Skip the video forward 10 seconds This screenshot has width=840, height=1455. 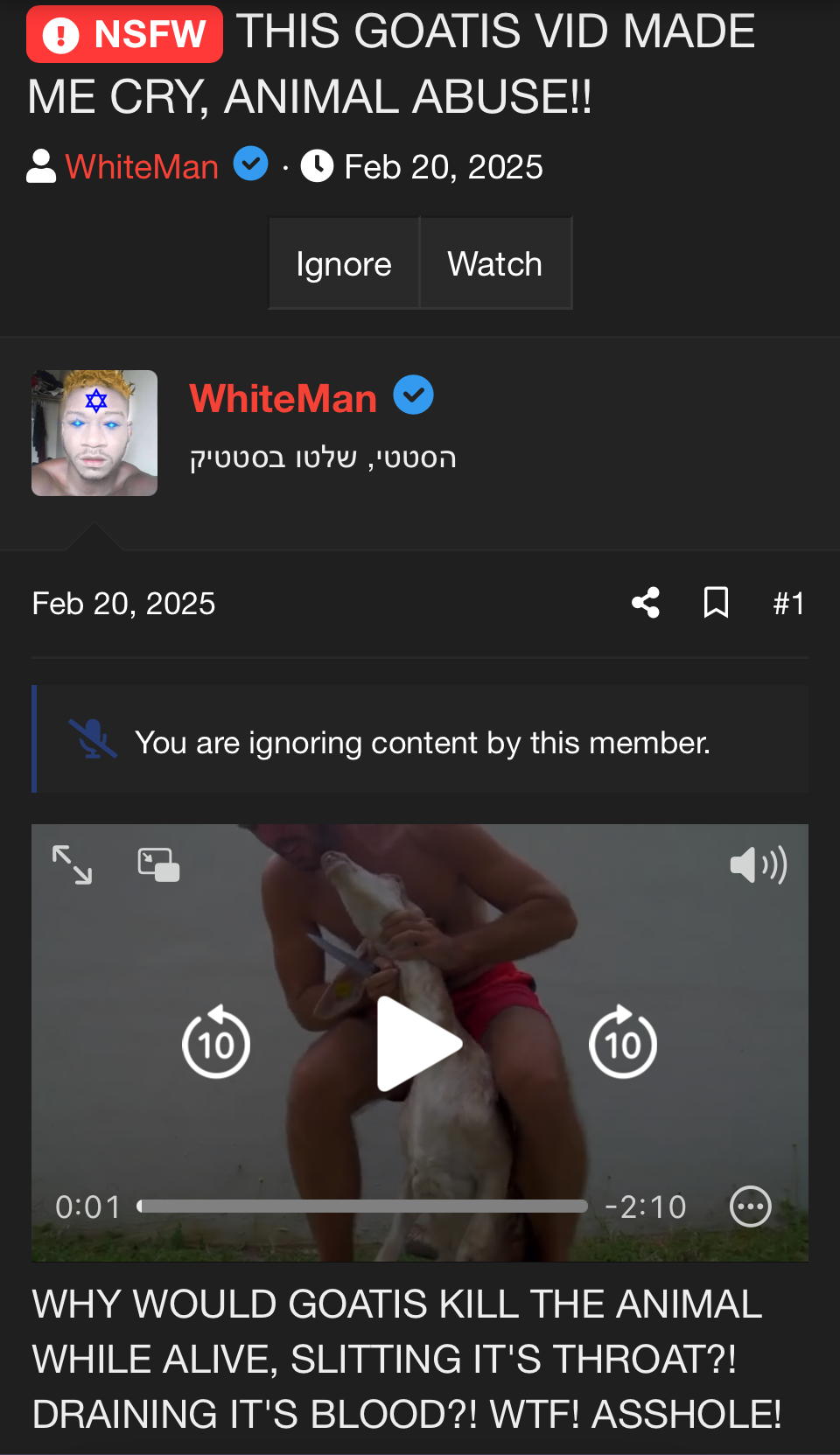(x=623, y=1043)
